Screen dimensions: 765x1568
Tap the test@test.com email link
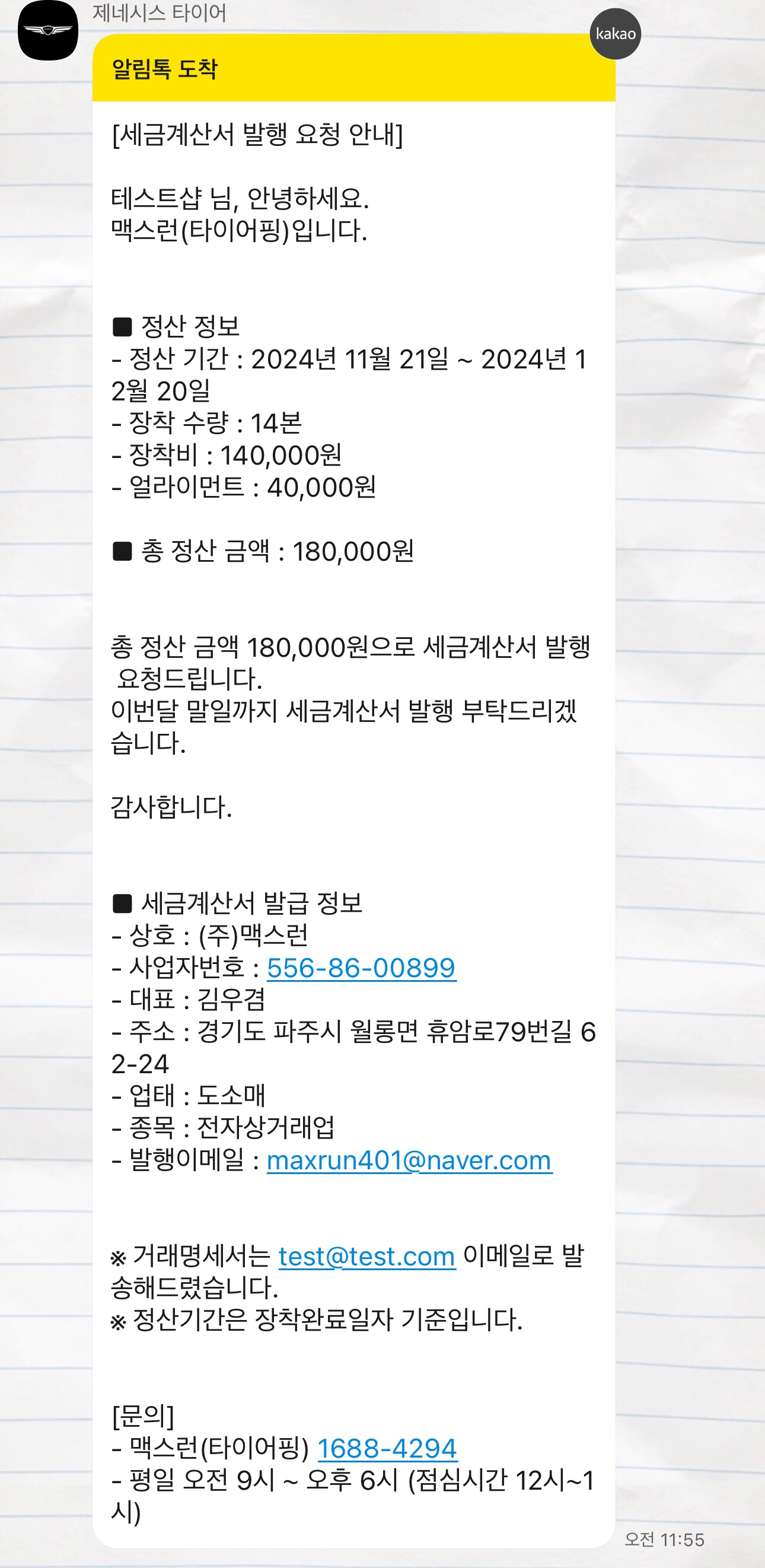(366, 1256)
